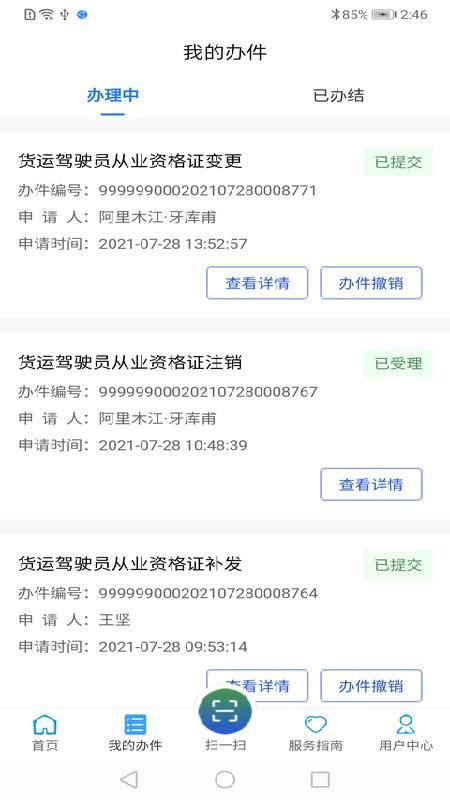The height and width of the screenshot is (800, 450).
Task: Switch to 用户中心
Action: [x=406, y=733]
